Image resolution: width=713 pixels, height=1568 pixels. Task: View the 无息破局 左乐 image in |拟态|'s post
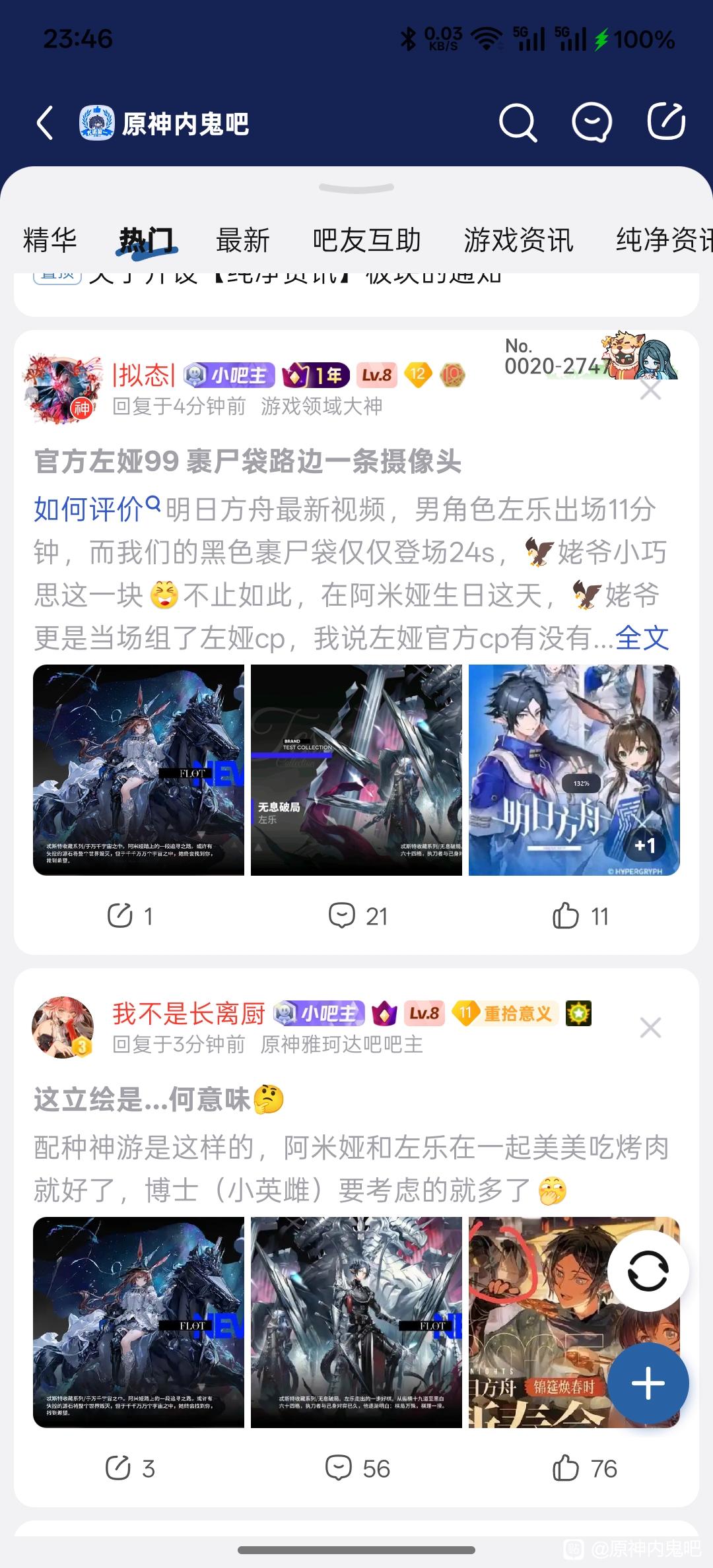pos(356,770)
